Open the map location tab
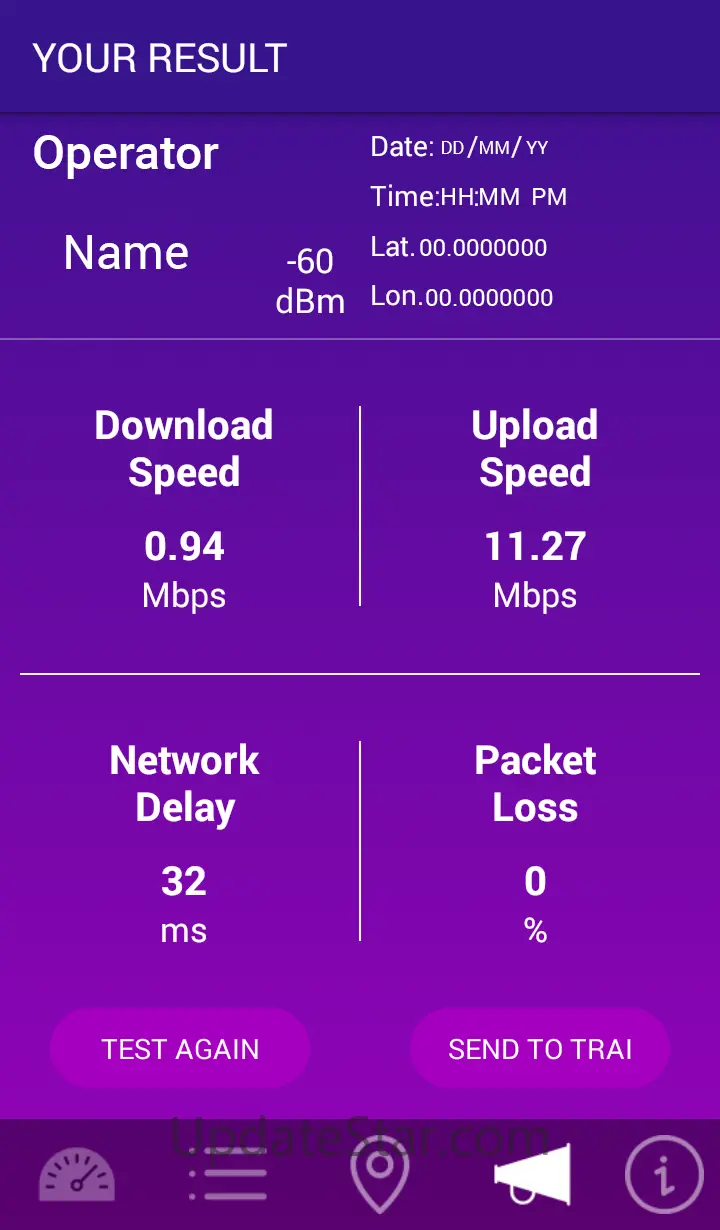720x1230 pixels. (380, 1176)
